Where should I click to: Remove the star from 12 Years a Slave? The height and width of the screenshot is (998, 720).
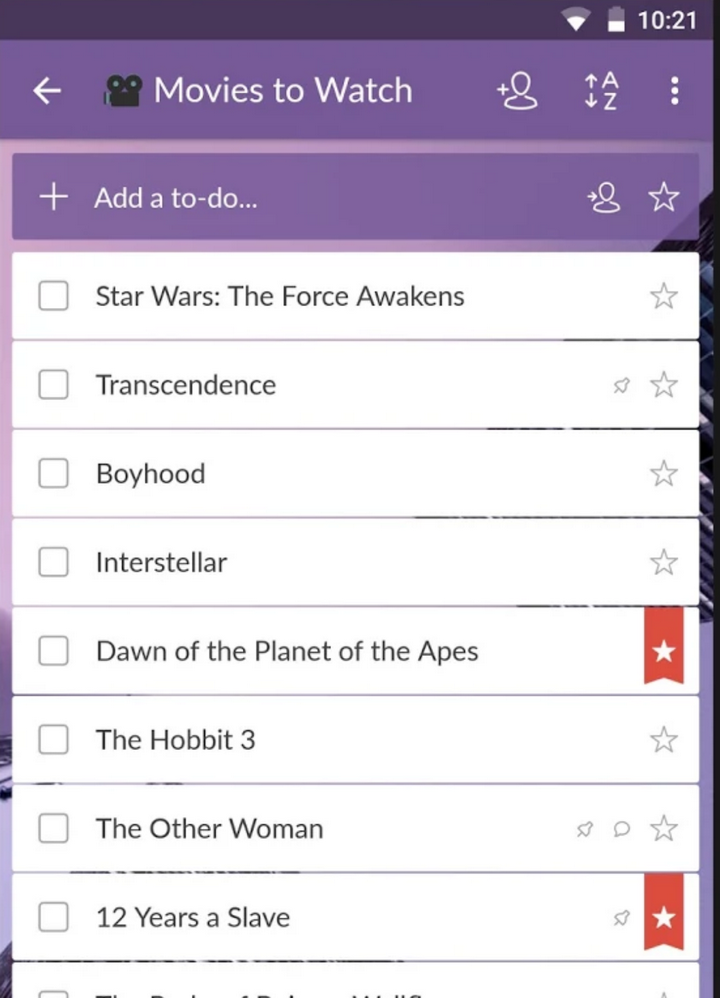click(664, 915)
